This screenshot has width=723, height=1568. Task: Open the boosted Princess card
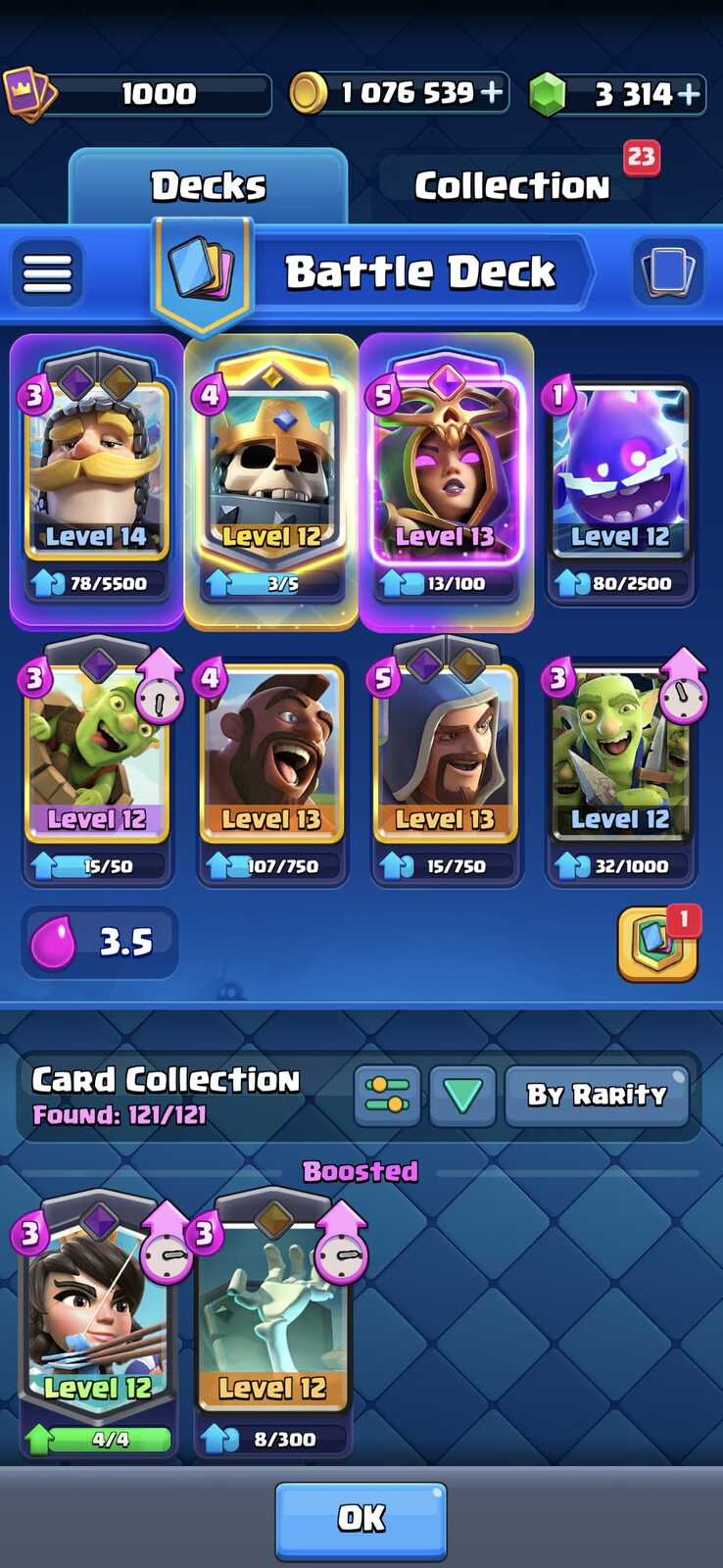[98, 1323]
